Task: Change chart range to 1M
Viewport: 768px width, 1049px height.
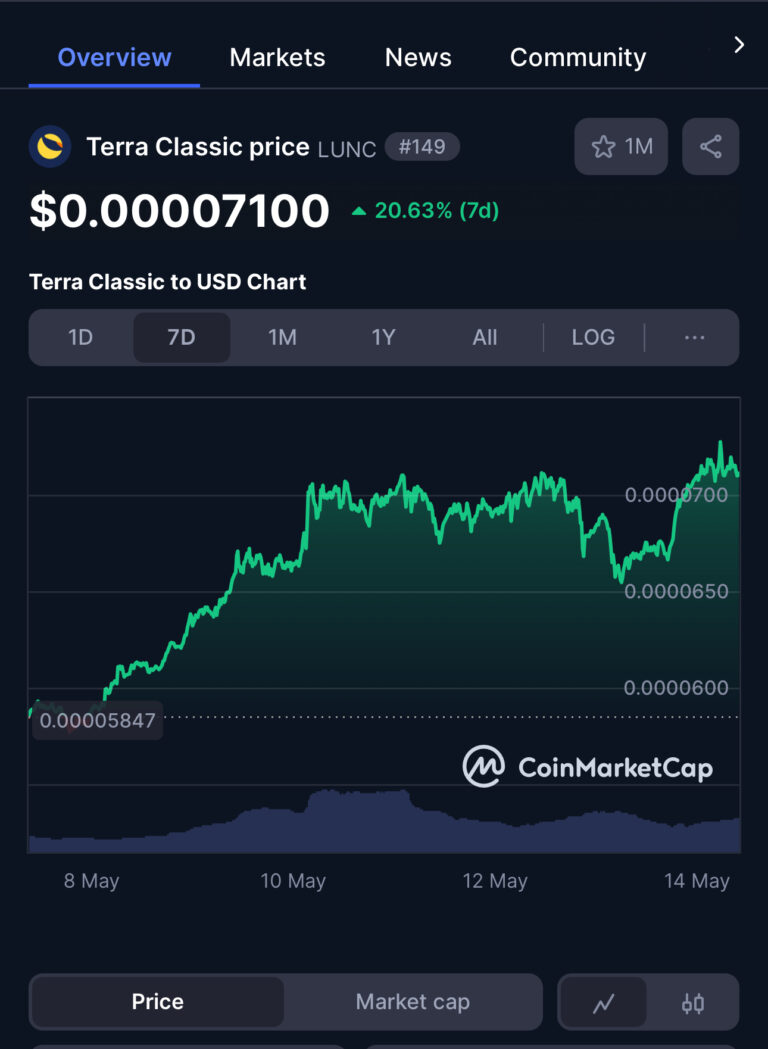Action: pyautogui.click(x=282, y=338)
